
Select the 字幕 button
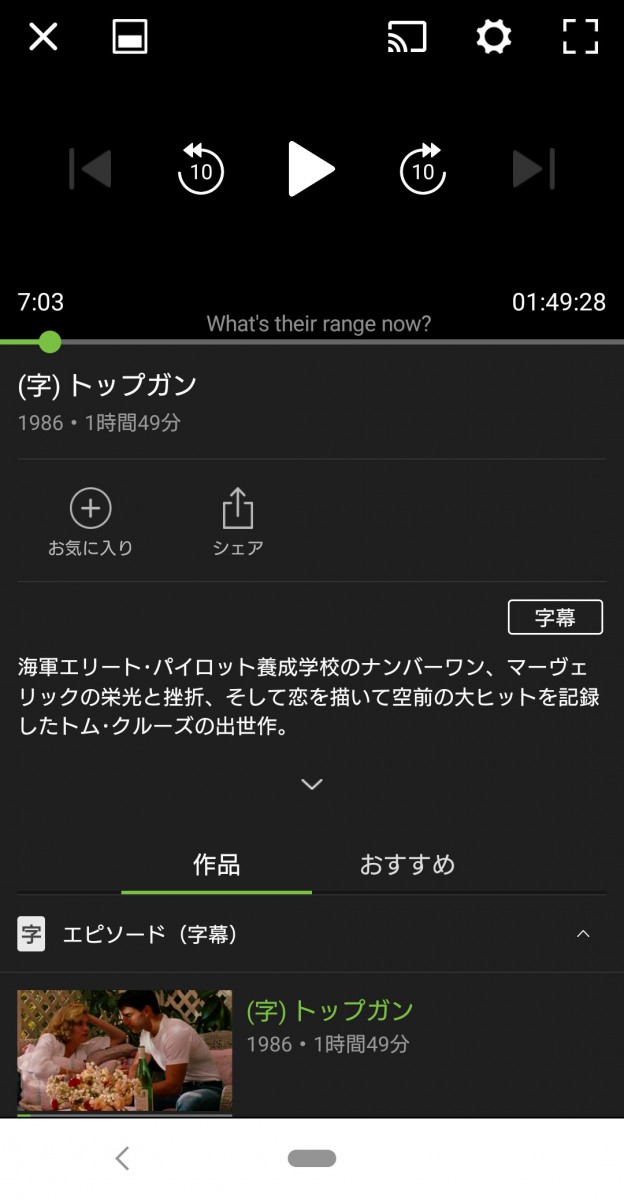click(x=555, y=617)
